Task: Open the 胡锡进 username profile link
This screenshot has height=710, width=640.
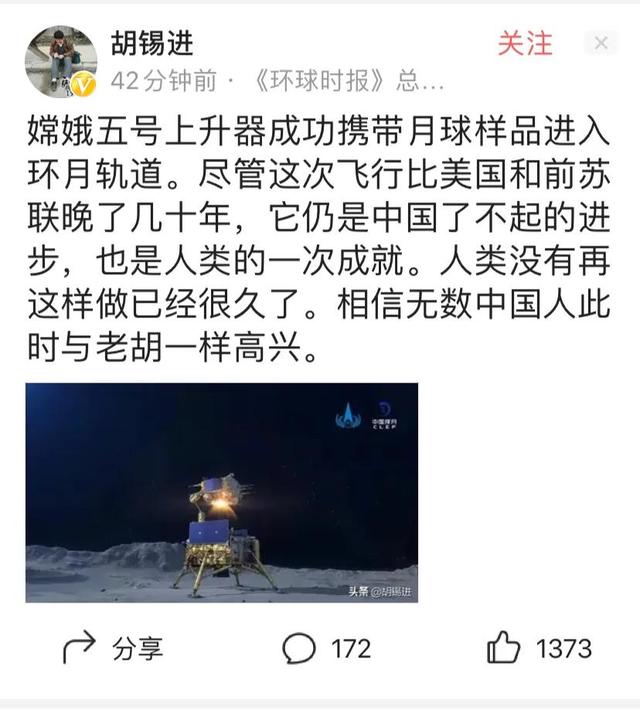Action: pos(152,44)
